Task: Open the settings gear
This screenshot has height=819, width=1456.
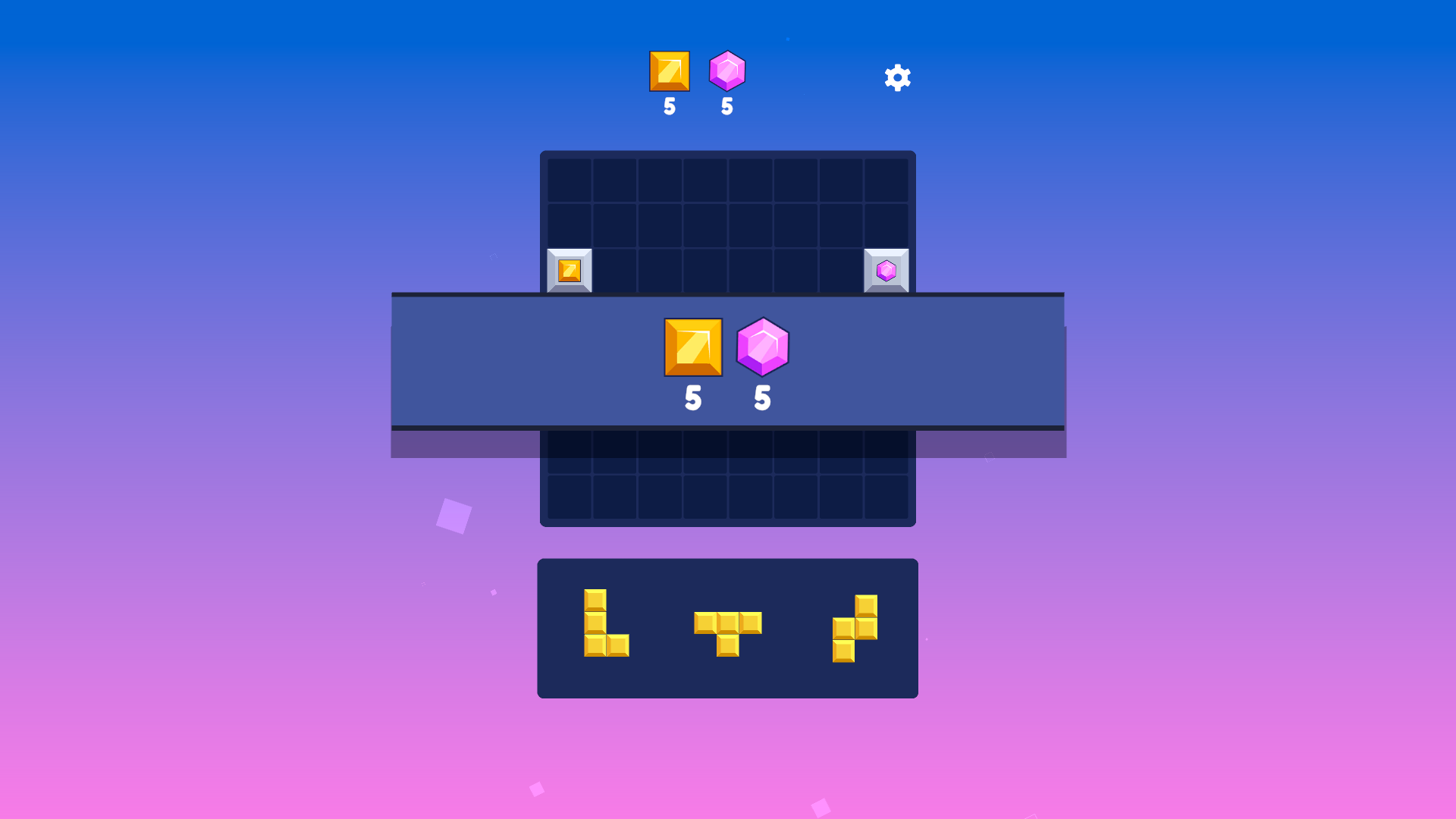Action: pyautogui.click(x=897, y=77)
